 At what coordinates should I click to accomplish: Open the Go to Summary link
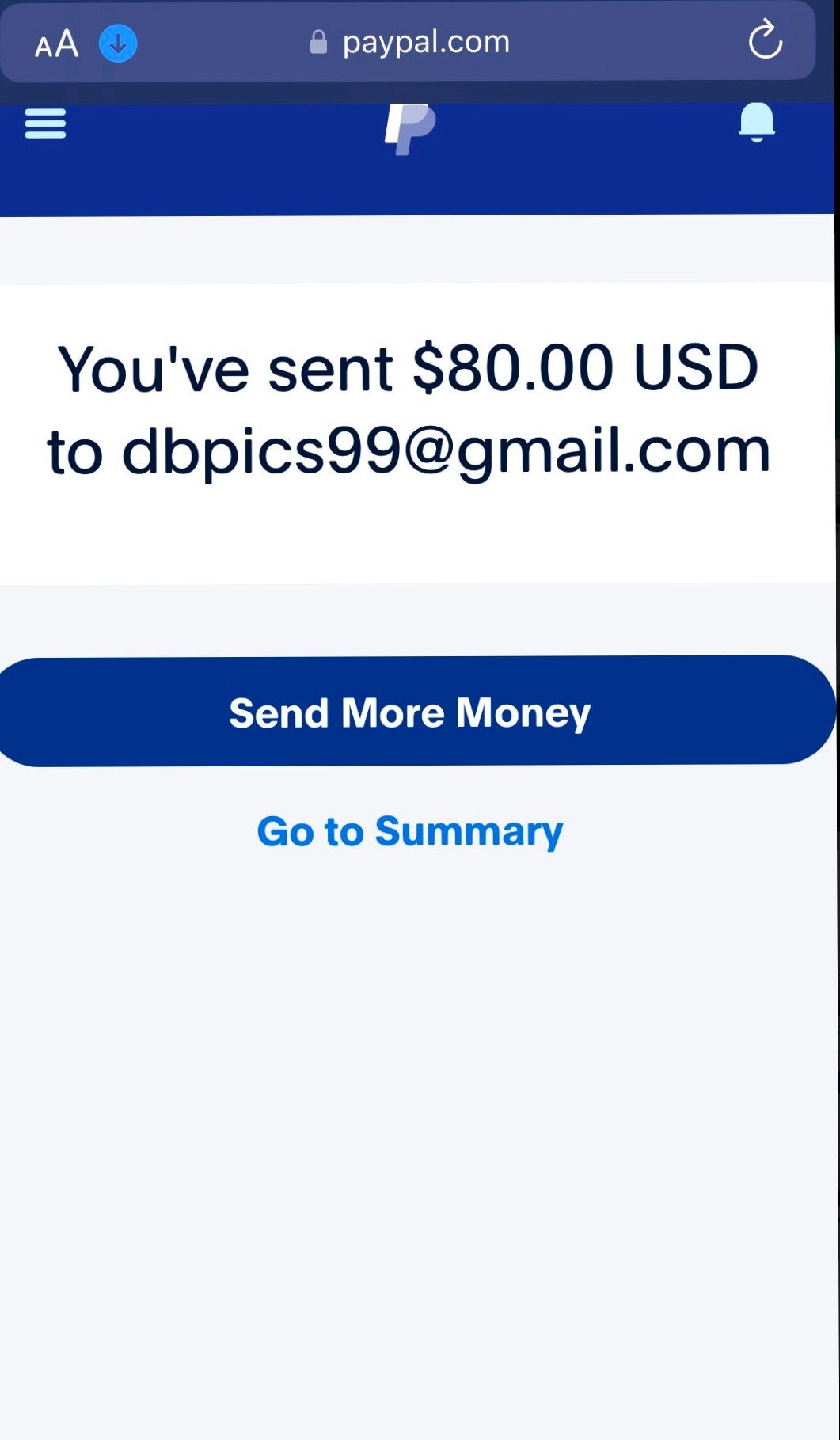(410, 831)
